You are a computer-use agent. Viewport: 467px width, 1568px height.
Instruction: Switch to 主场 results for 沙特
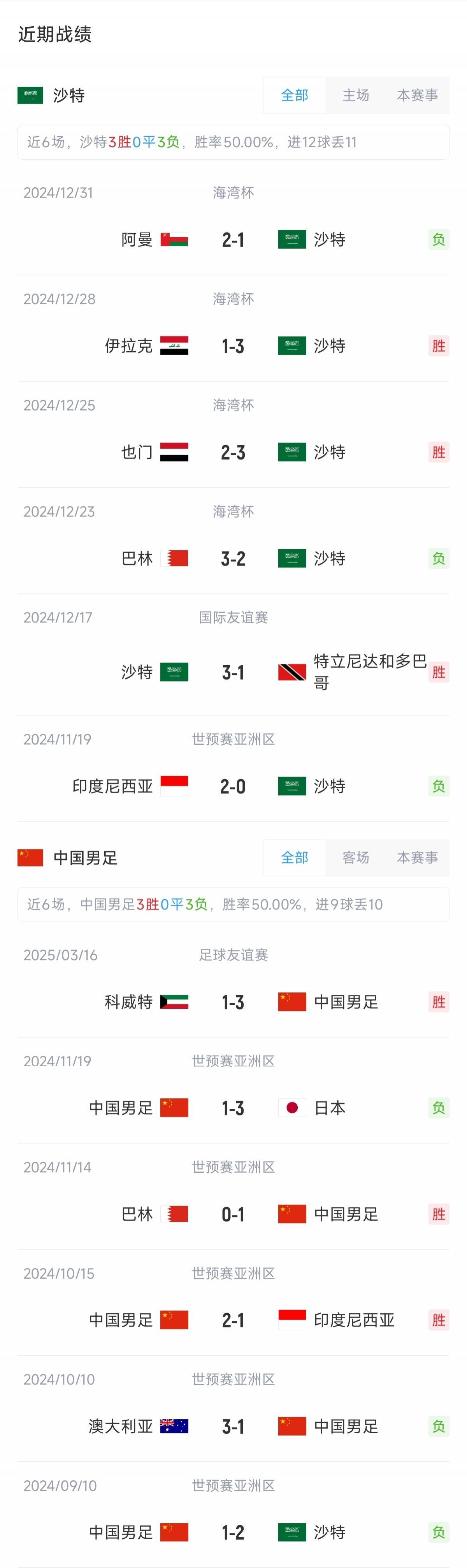tap(356, 95)
